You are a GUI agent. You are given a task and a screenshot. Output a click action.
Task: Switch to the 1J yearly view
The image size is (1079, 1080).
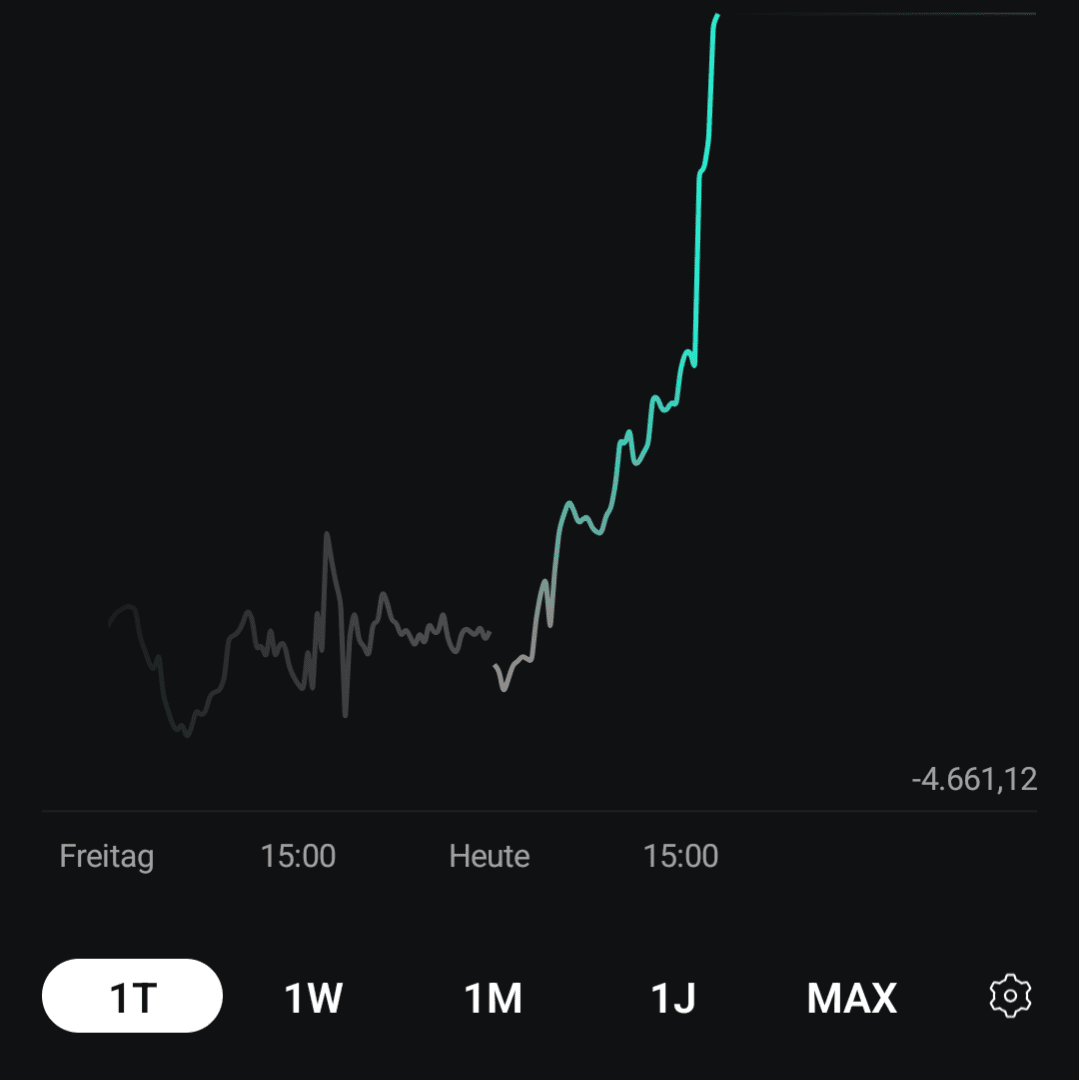click(x=673, y=997)
